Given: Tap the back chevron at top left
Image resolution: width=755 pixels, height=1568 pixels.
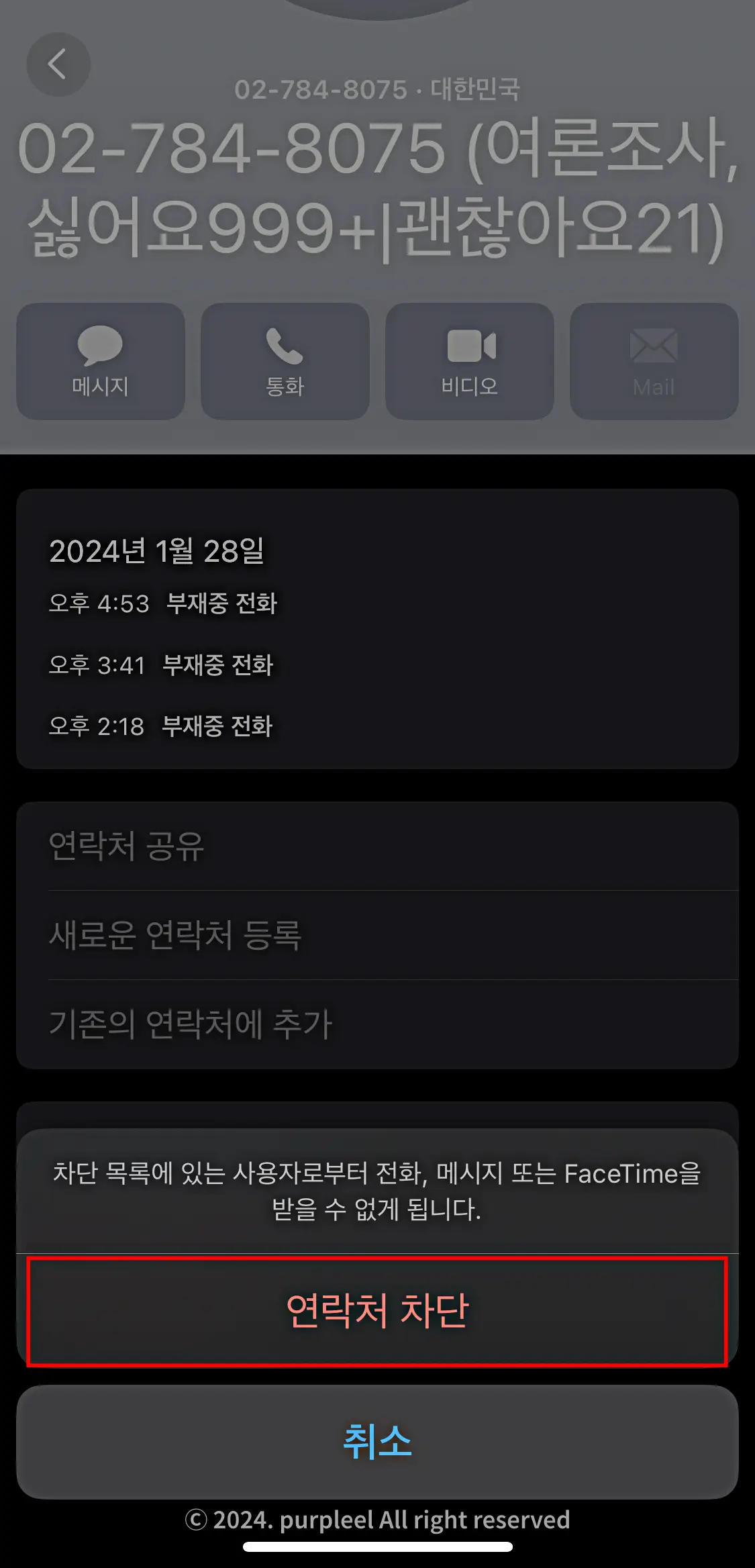Looking at the screenshot, I should [x=57, y=64].
